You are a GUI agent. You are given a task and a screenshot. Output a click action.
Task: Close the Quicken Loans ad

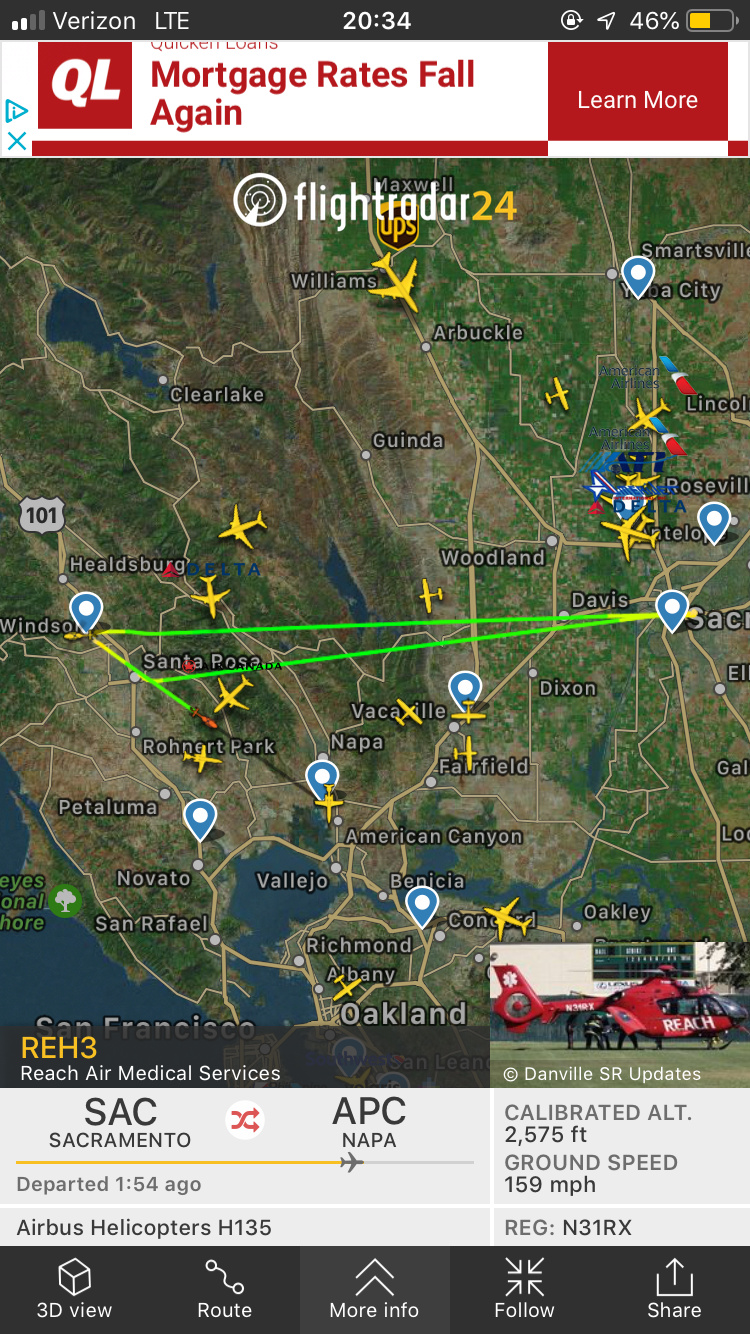coord(16,141)
